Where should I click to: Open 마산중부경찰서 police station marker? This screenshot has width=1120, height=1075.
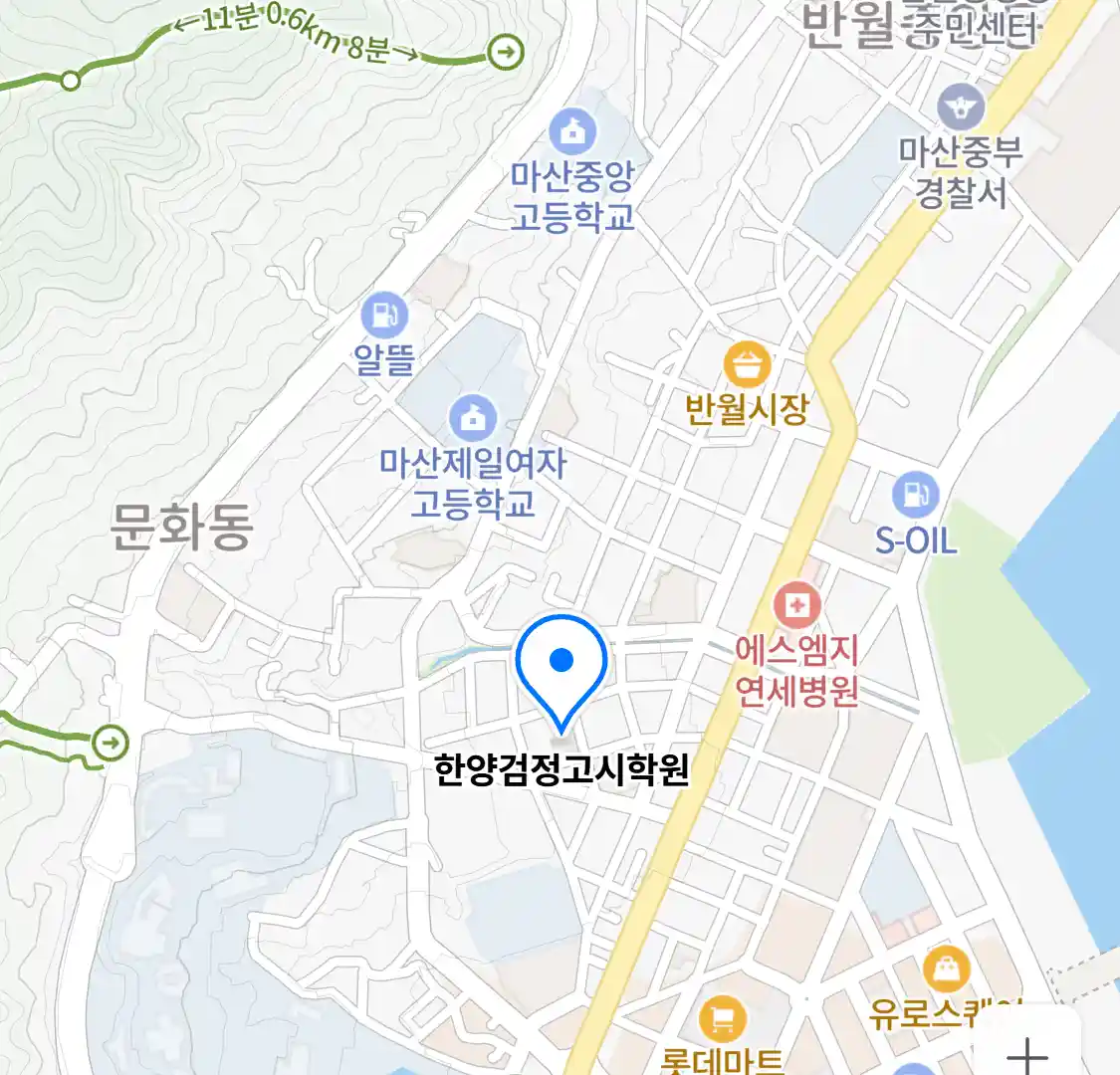pos(961,107)
